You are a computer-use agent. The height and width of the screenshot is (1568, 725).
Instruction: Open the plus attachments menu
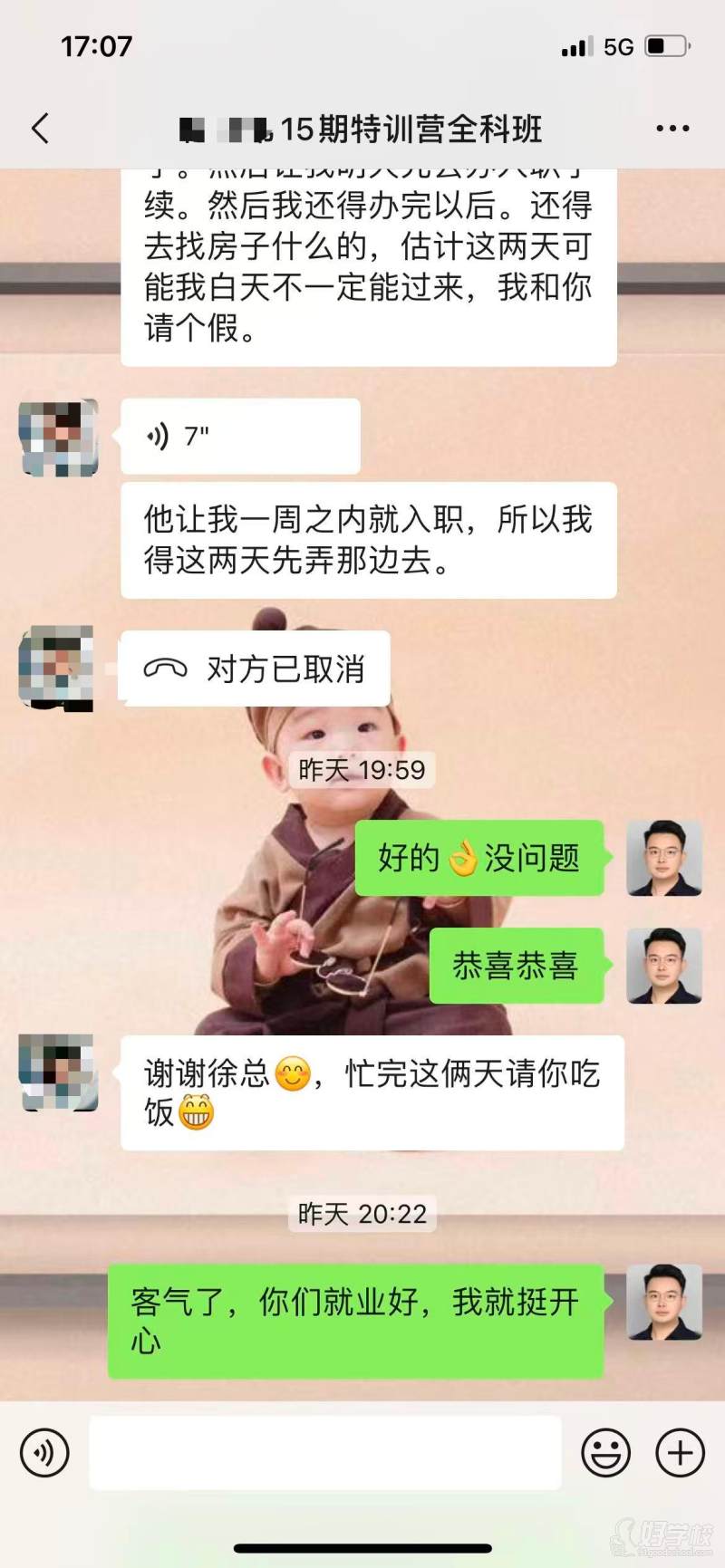680,1453
